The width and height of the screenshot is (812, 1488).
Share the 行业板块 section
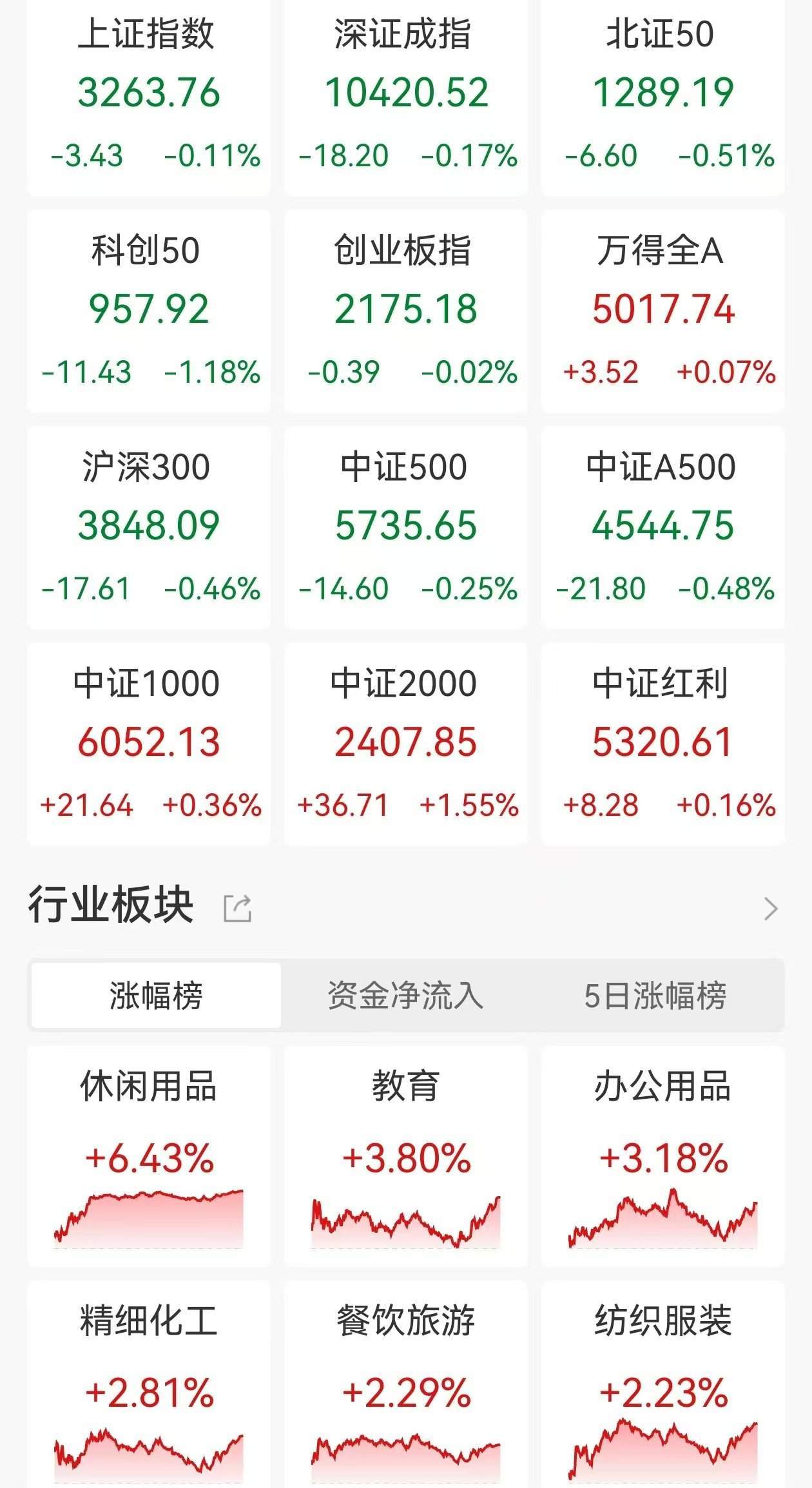(x=237, y=908)
